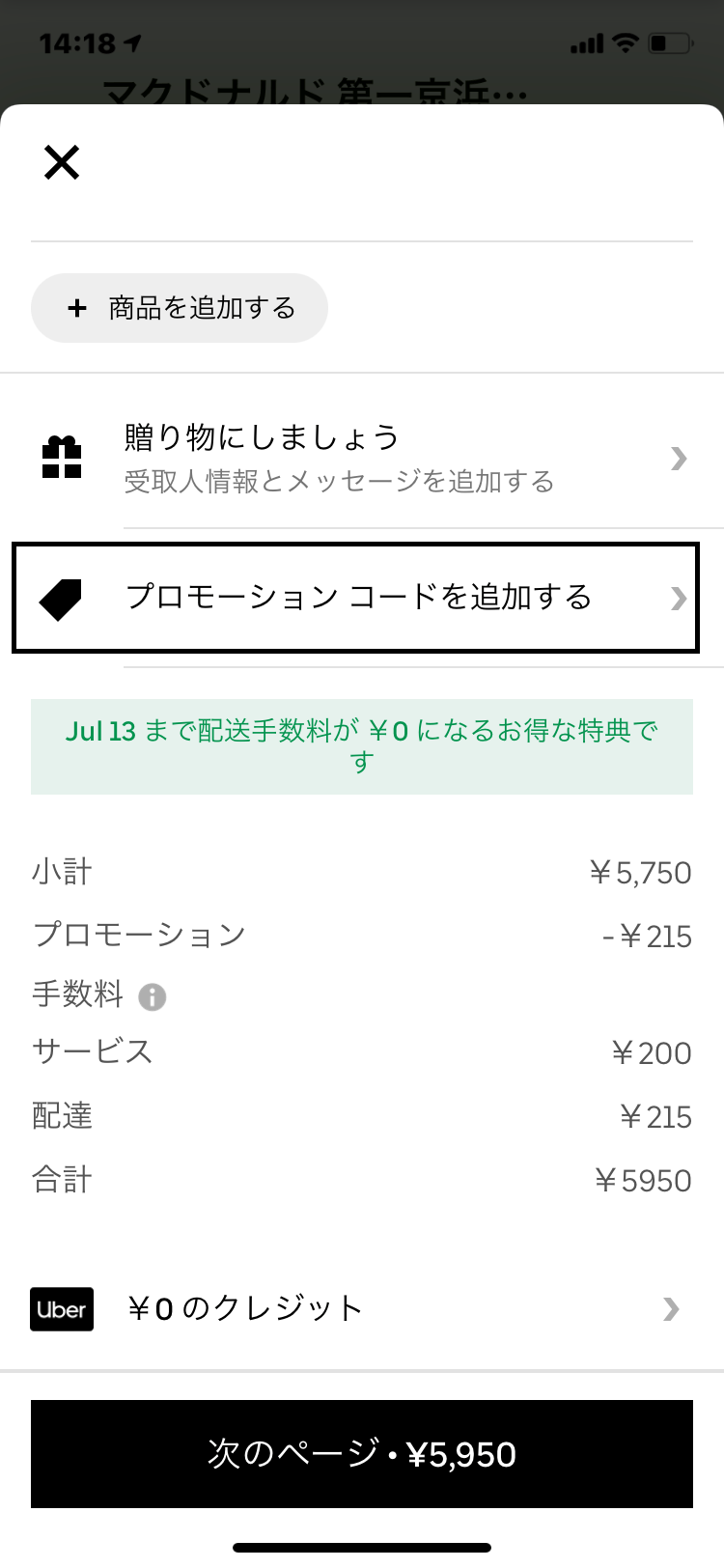Tap the 商品を追加する button
Screen dimensions: 724x1568
[x=180, y=307]
